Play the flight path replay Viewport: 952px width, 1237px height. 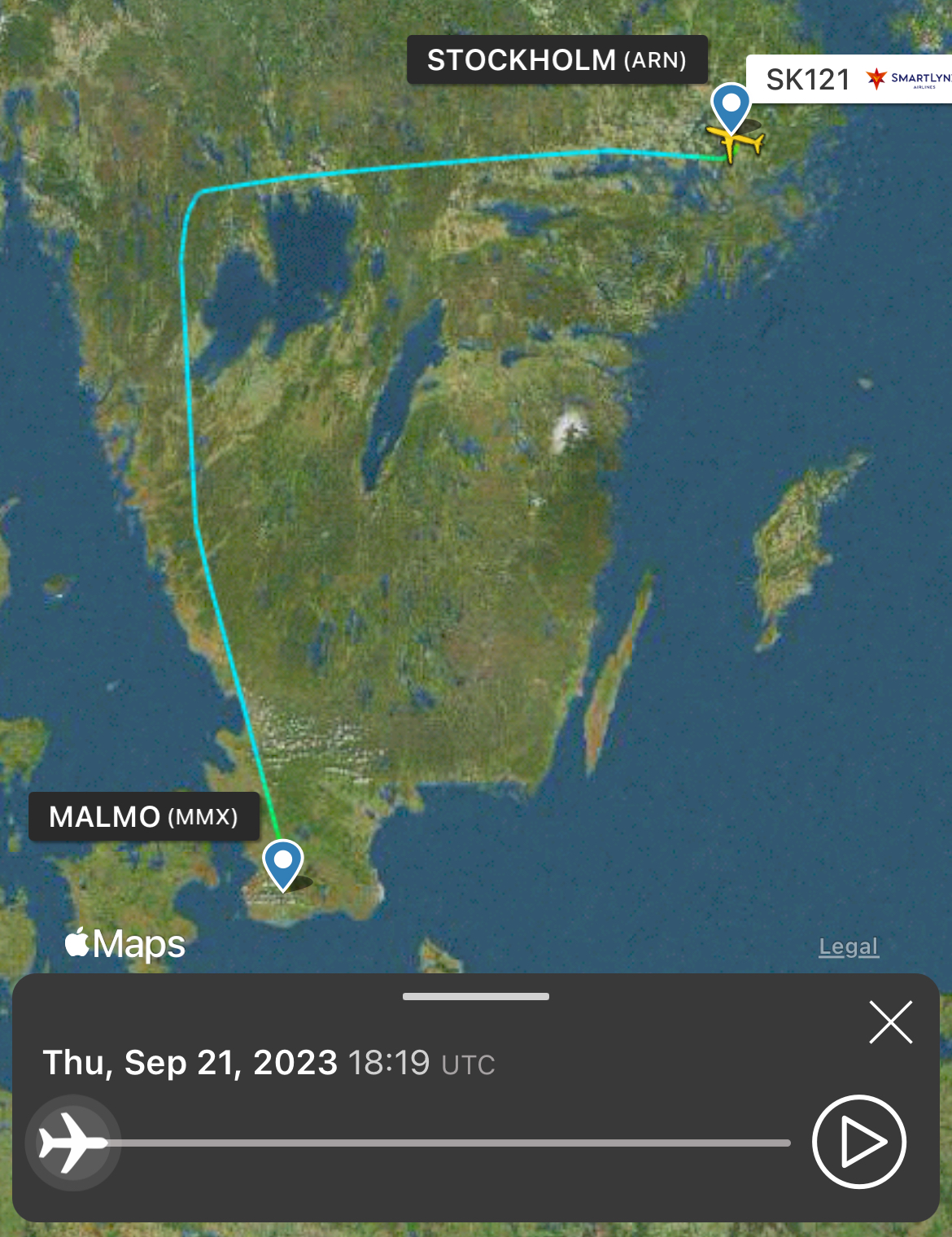(x=858, y=1142)
